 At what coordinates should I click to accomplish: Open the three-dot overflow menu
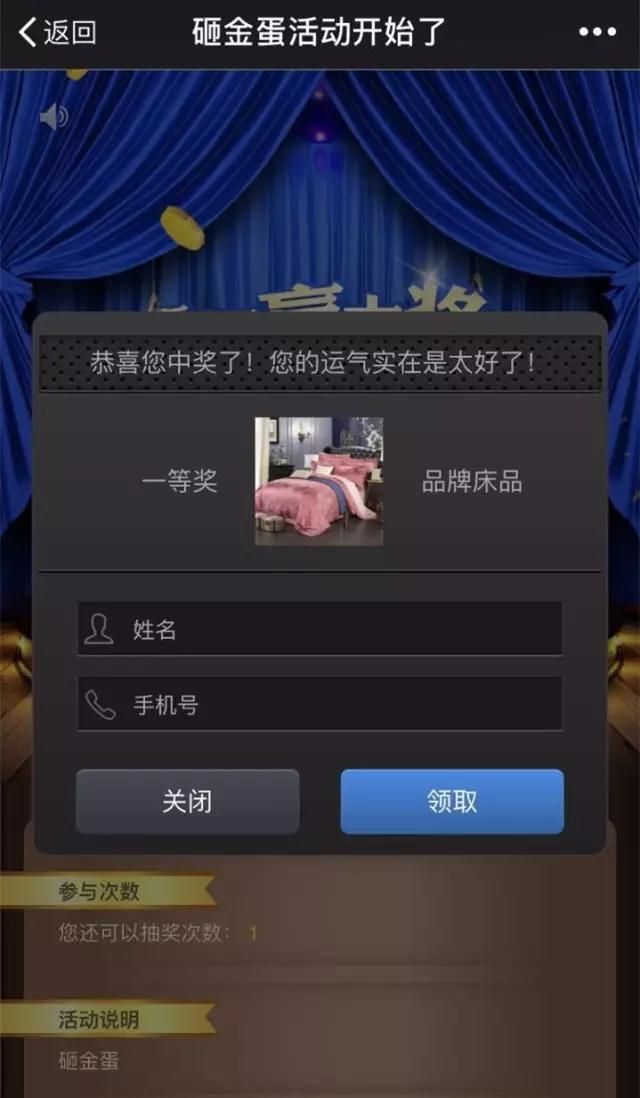(597, 32)
